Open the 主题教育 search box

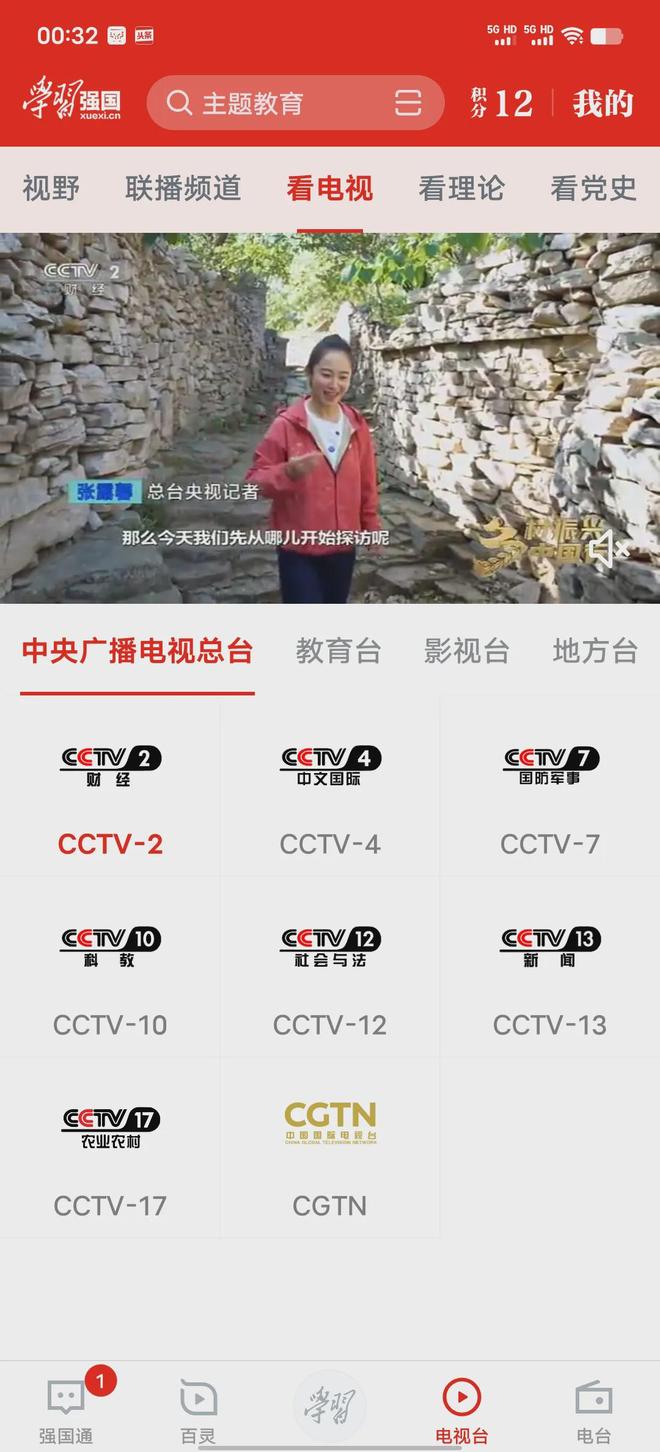(x=270, y=103)
